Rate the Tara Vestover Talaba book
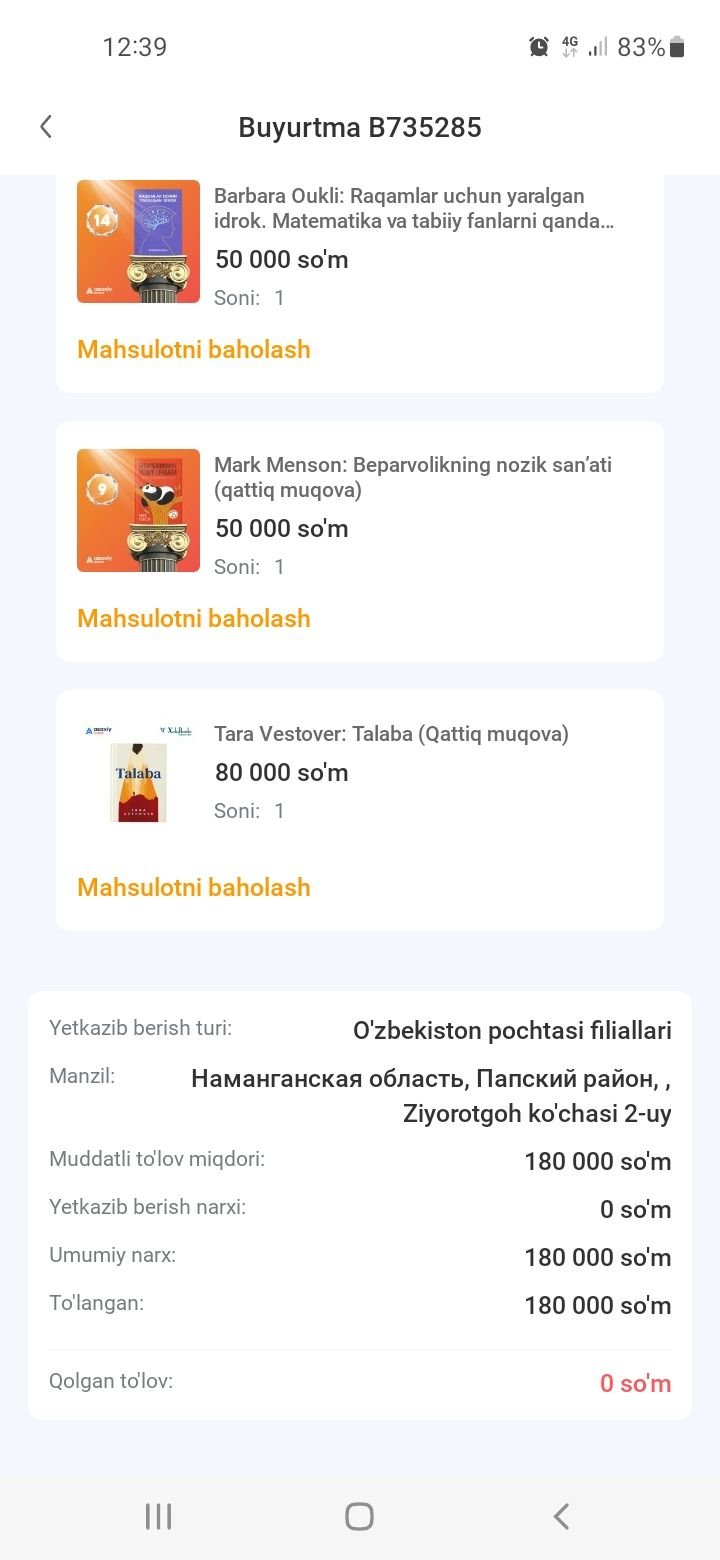Viewport: 720px width, 1560px height. coord(194,888)
